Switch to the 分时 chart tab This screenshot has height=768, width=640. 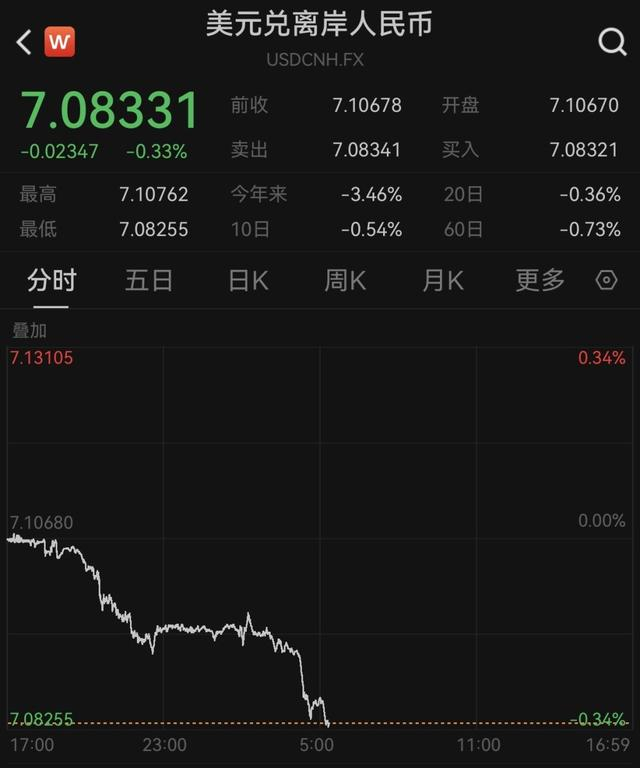coord(51,281)
